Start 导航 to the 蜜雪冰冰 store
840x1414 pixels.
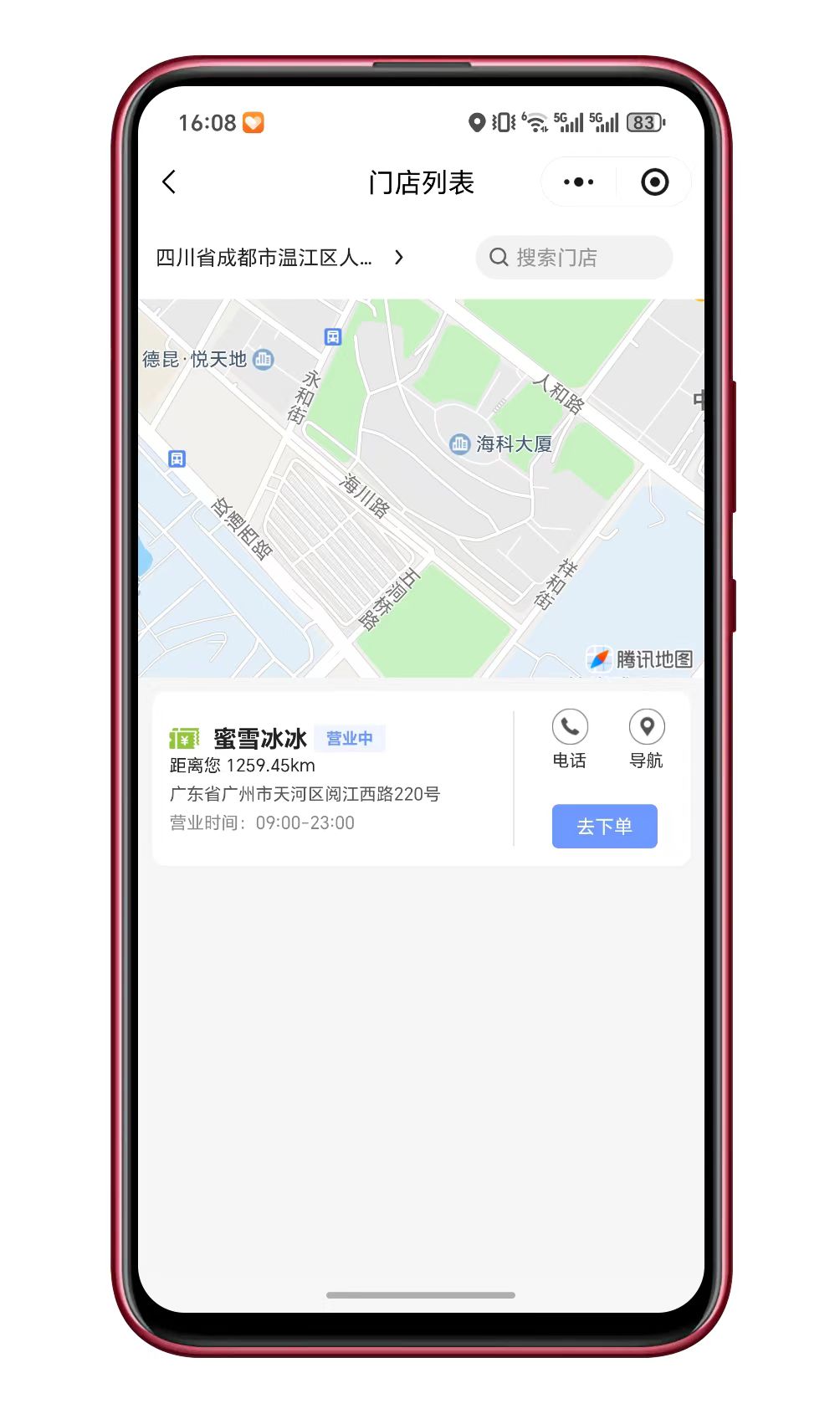647,738
